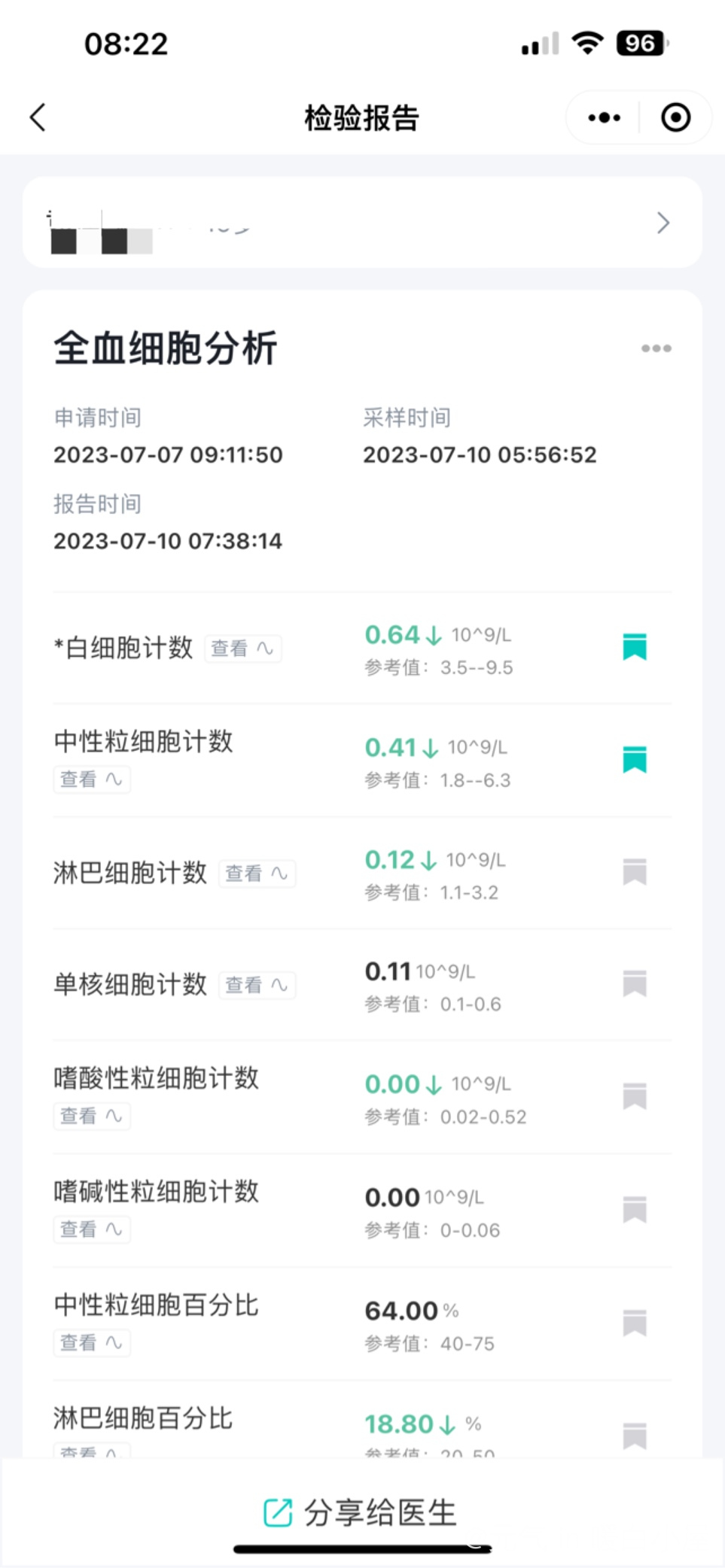Tap 分享给医生 to share report
The height and width of the screenshot is (1568, 725).
(360, 1512)
